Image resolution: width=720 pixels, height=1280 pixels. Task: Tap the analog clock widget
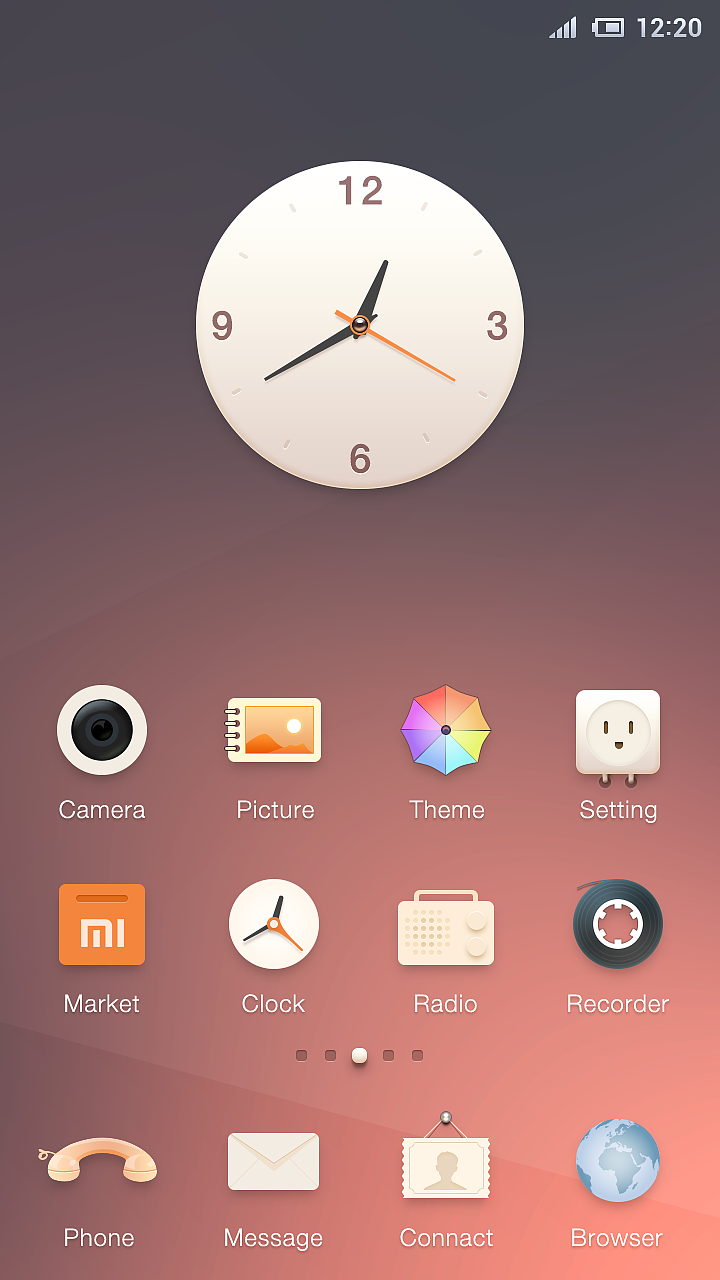pyautogui.click(x=360, y=325)
